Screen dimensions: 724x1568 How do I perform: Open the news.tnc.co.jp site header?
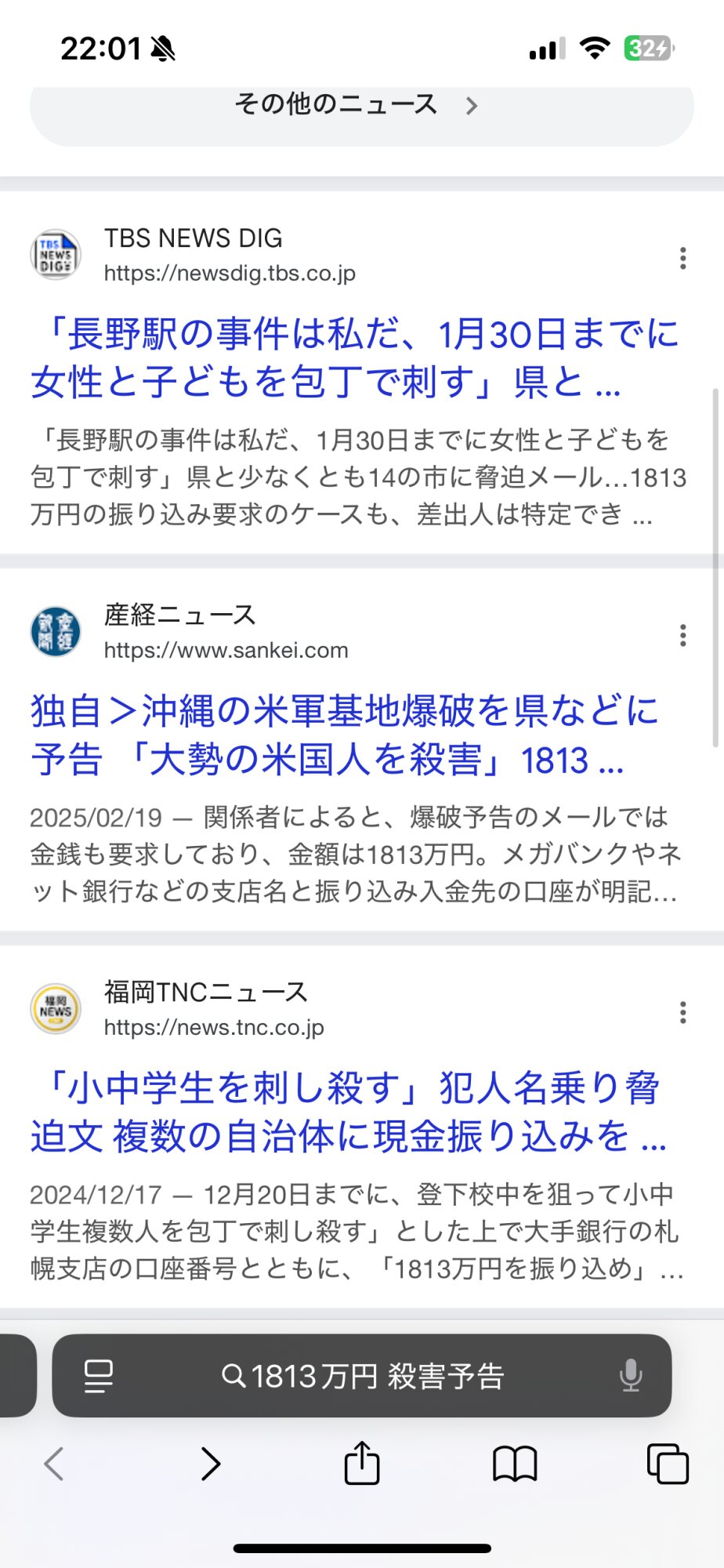[177, 1008]
